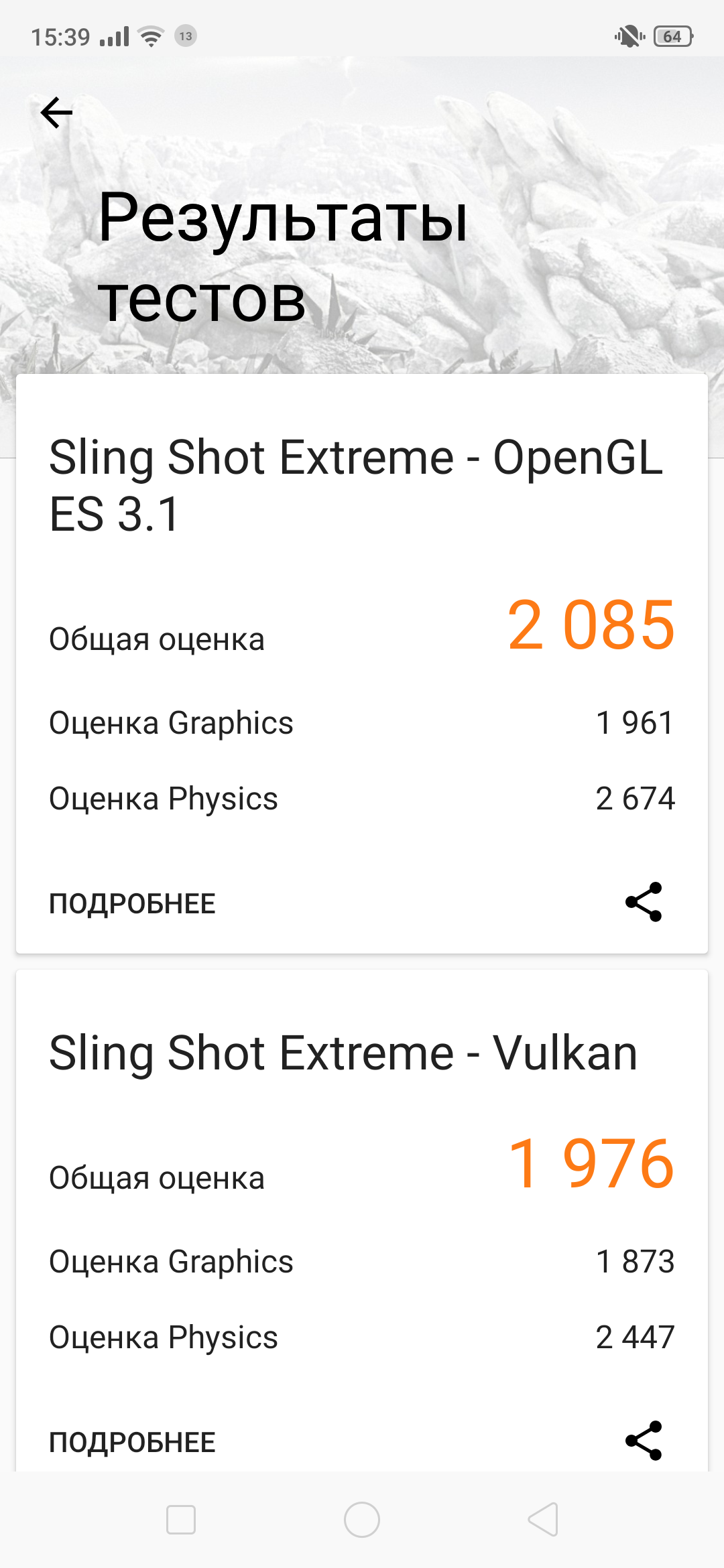Image resolution: width=724 pixels, height=1568 pixels.
Task: Tap the system back triangle button
Action: pyautogui.click(x=543, y=1519)
